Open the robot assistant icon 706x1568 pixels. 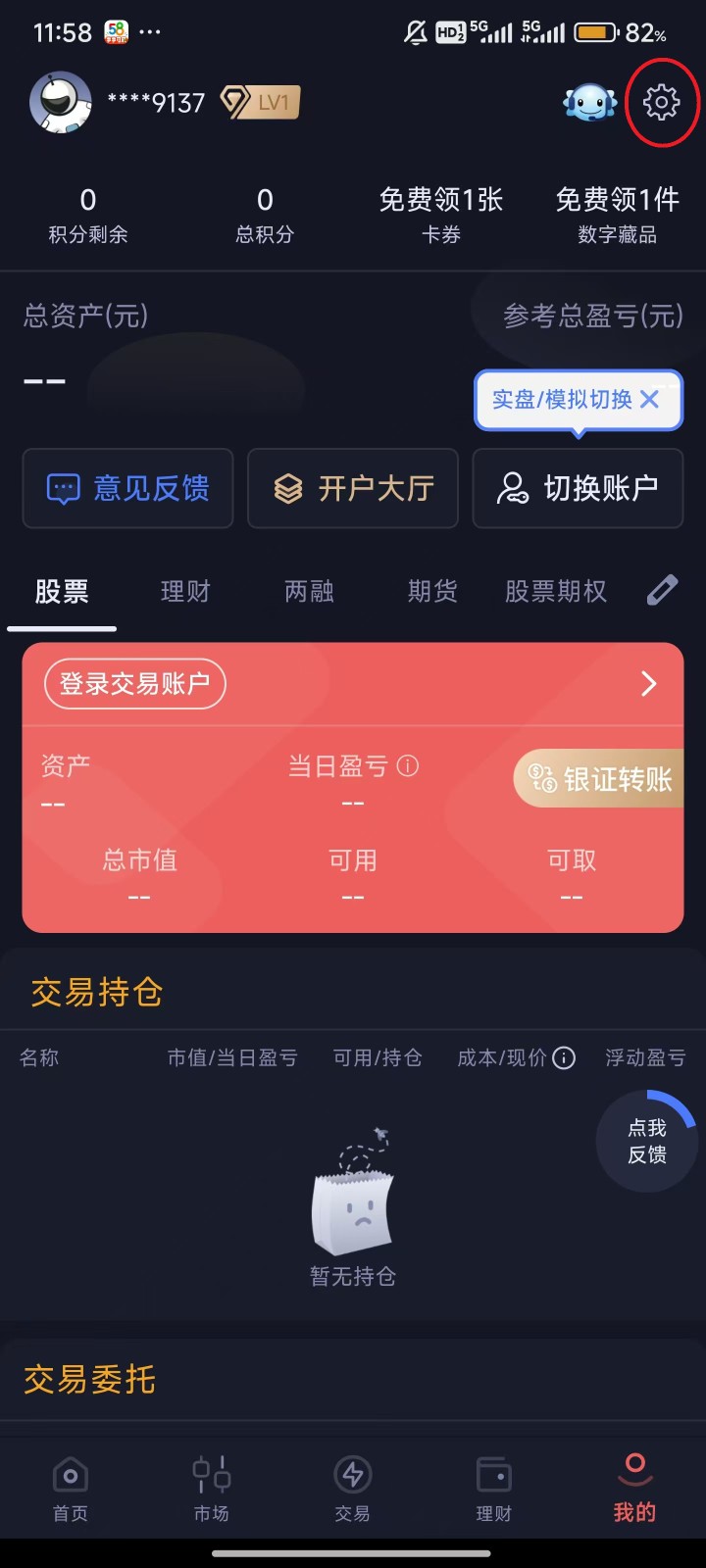point(589,102)
